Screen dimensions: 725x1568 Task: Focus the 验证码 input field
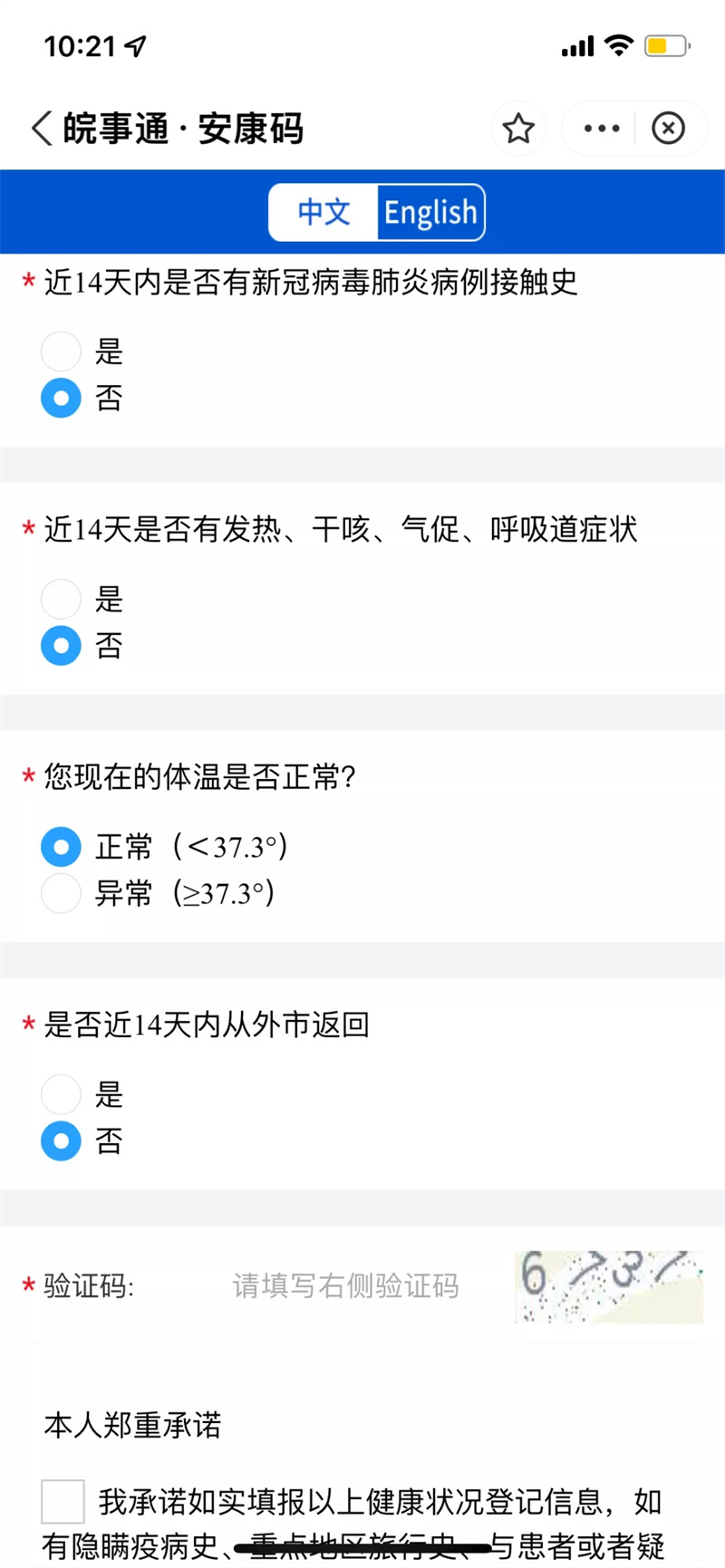346,1285
